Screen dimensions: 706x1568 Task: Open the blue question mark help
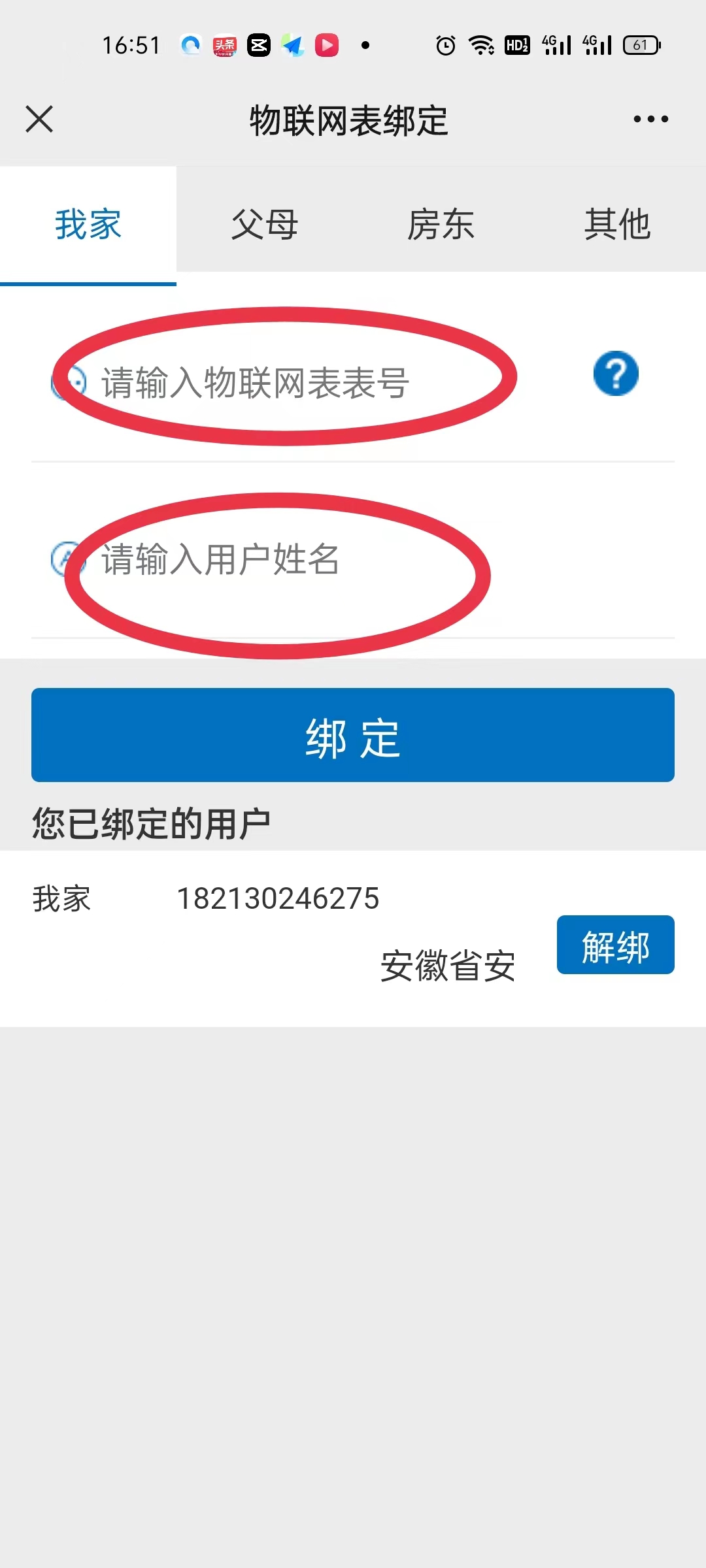click(616, 374)
